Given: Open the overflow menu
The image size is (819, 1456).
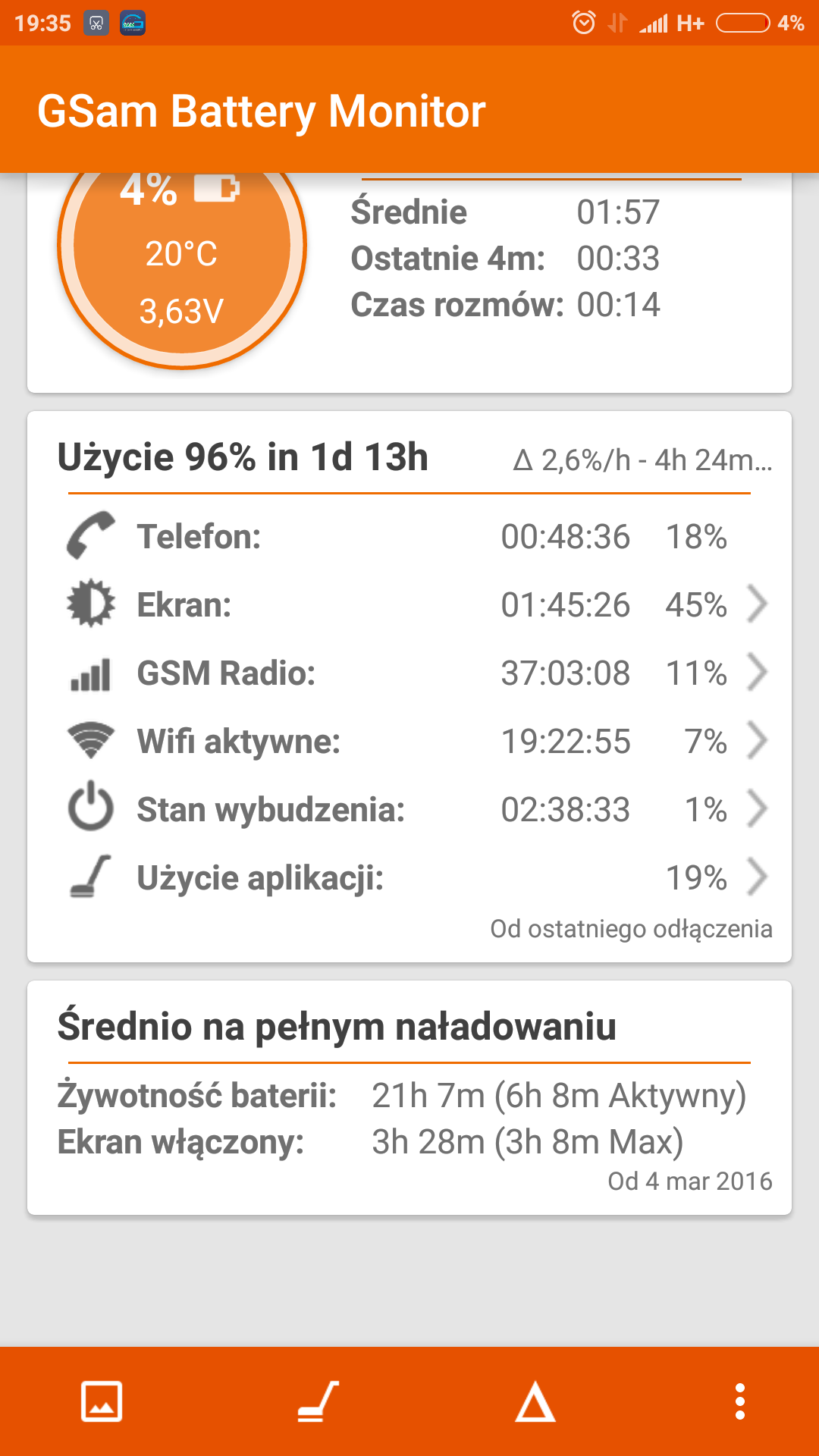Looking at the screenshot, I should (739, 1401).
